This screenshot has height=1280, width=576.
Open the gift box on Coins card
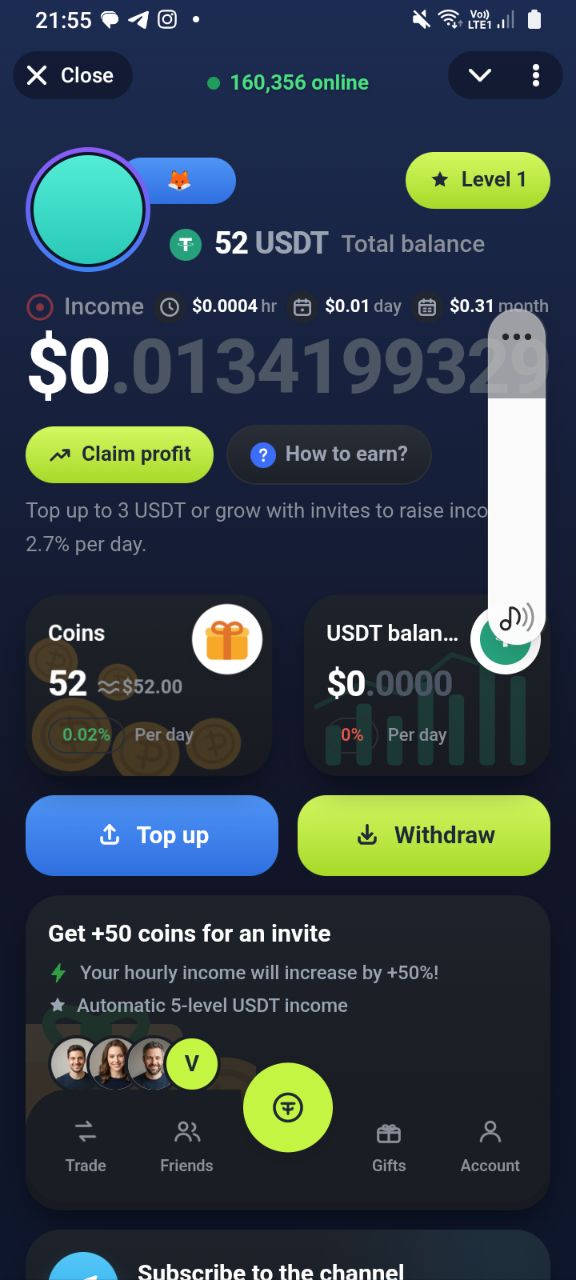pos(227,639)
